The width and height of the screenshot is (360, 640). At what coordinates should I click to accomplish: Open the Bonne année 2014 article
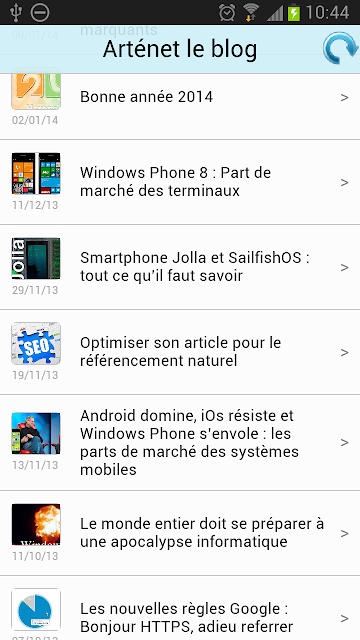pyautogui.click(x=180, y=106)
